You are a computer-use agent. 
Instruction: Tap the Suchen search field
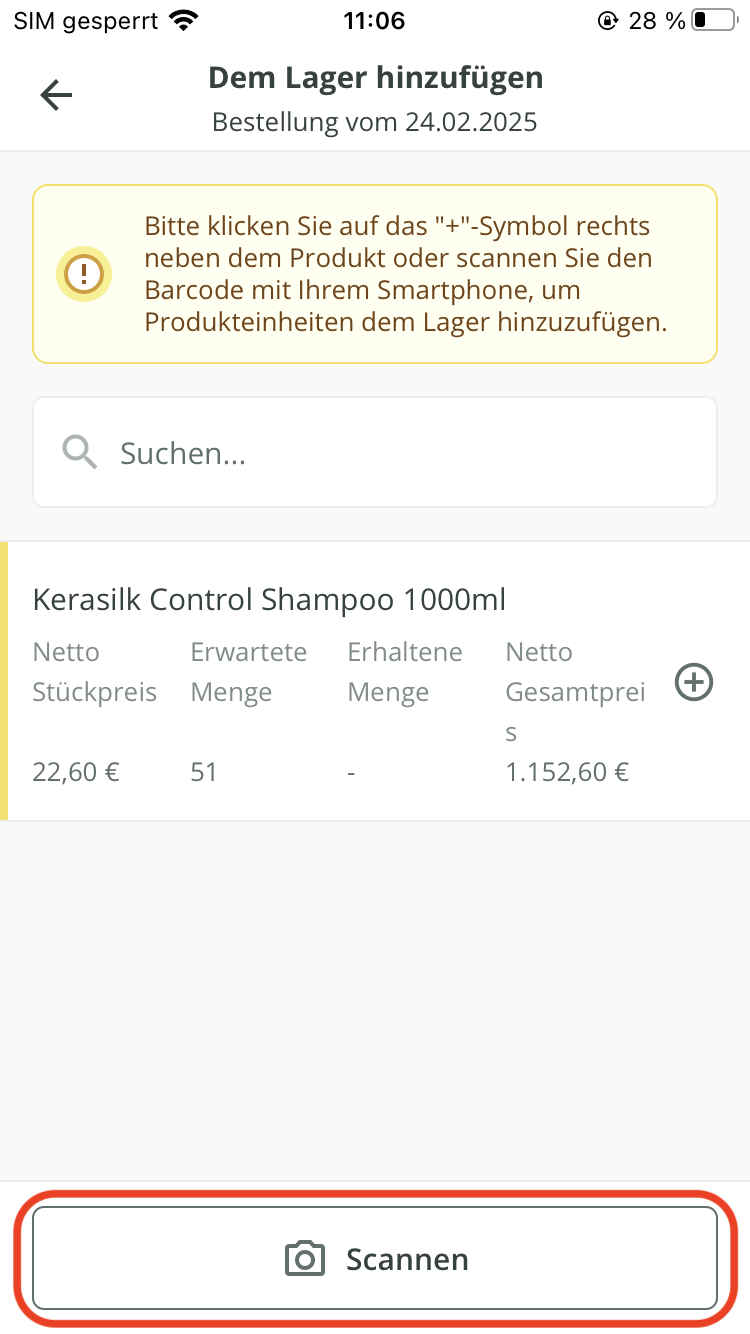(375, 453)
